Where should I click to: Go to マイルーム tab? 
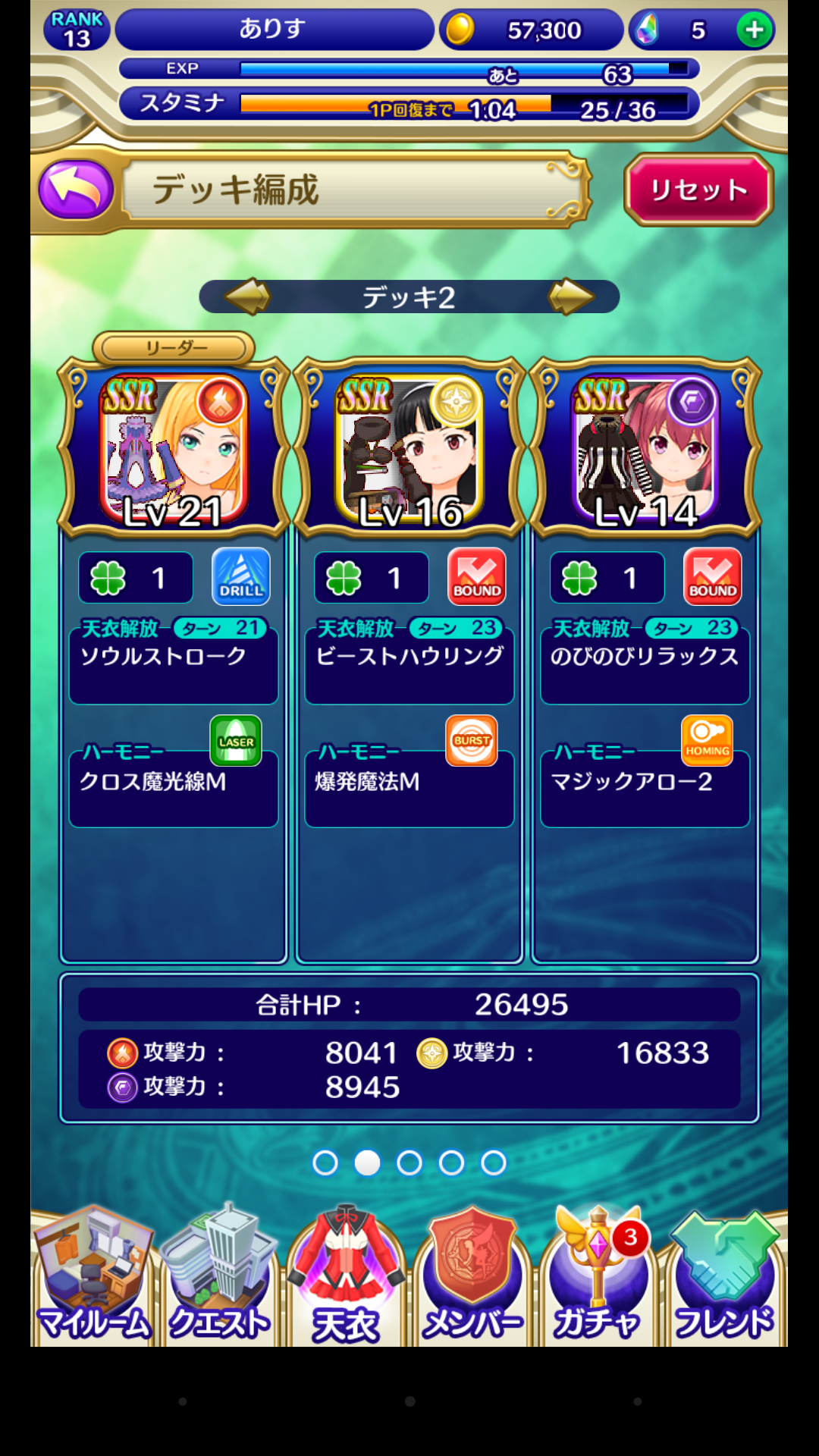pos(93,1278)
